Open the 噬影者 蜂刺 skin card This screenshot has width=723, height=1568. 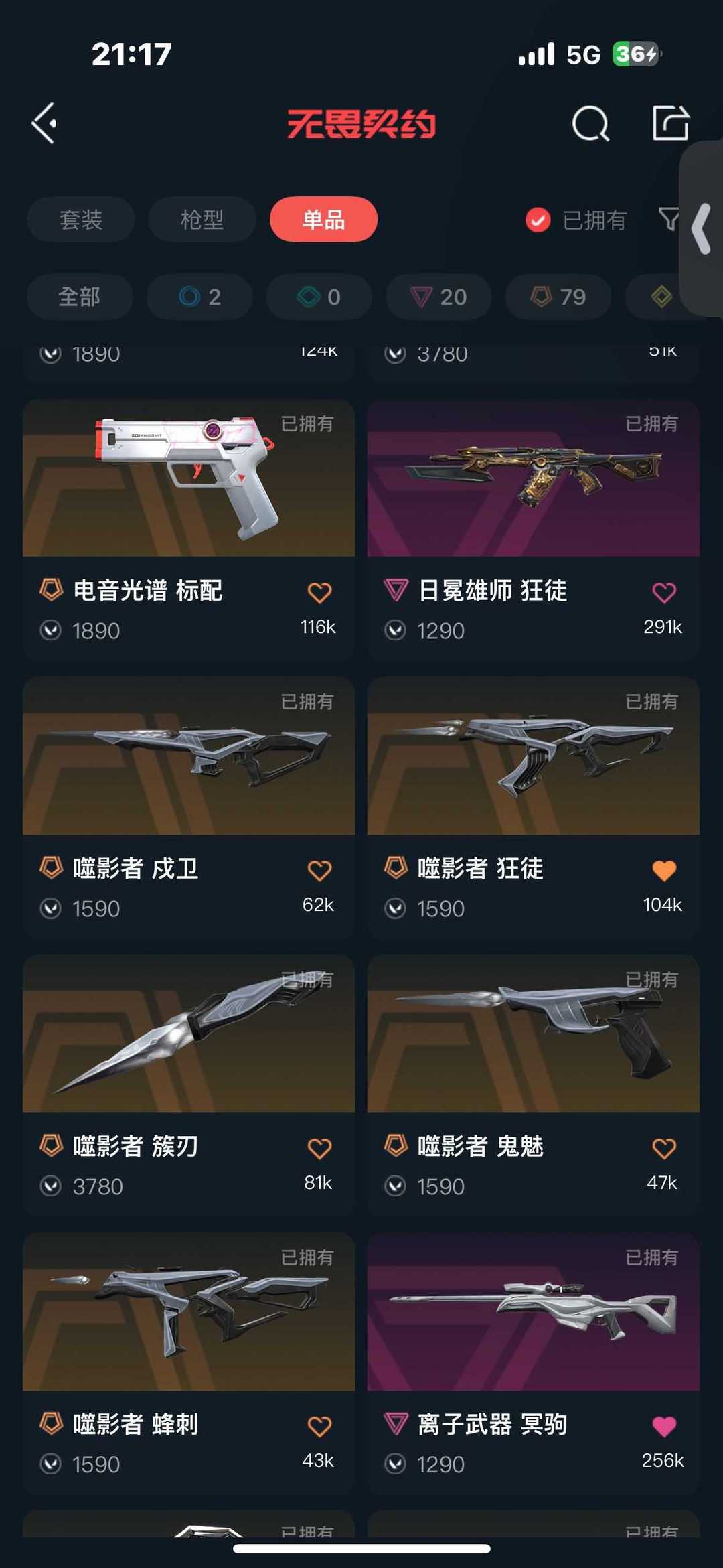189,1363
